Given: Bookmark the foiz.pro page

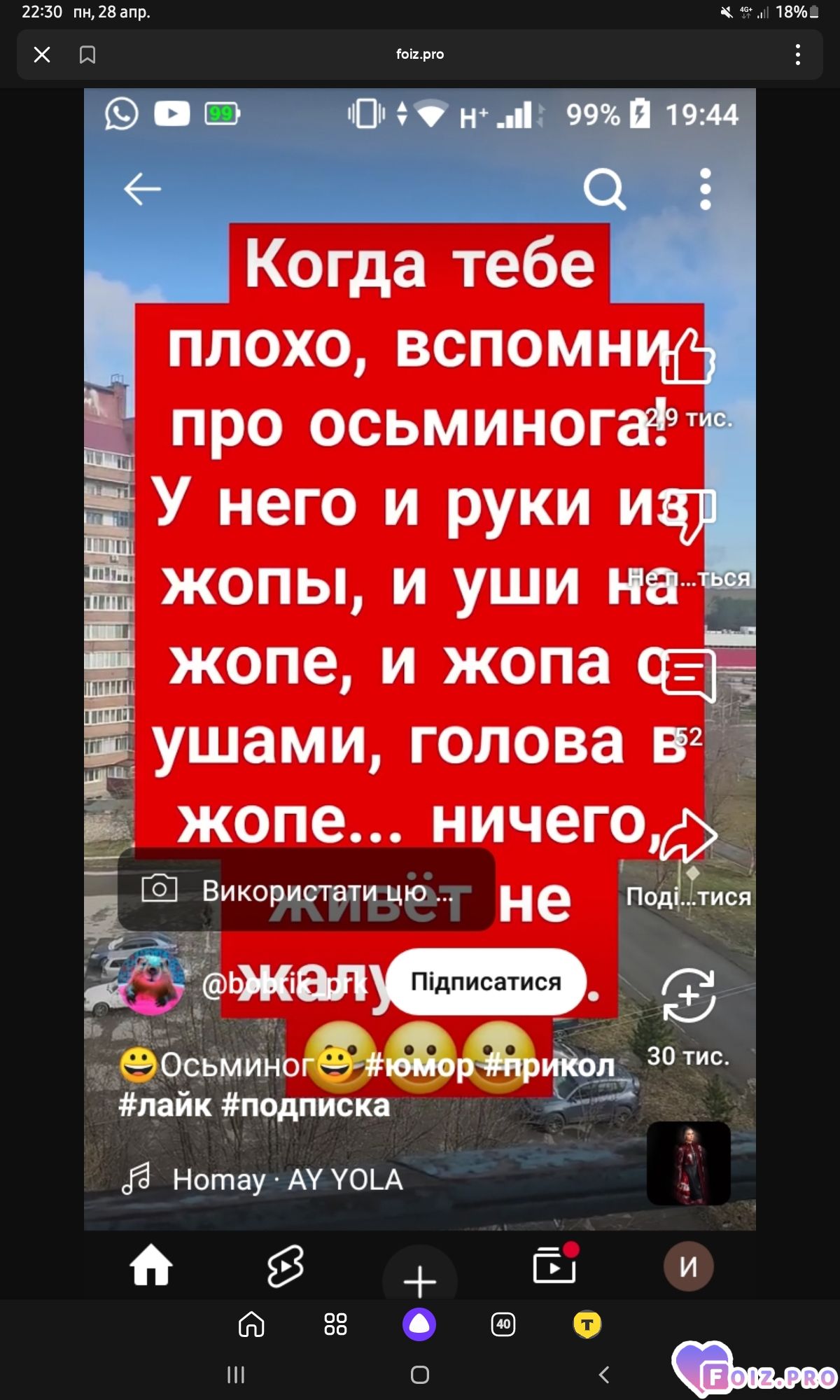Looking at the screenshot, I should click(87, 55).
